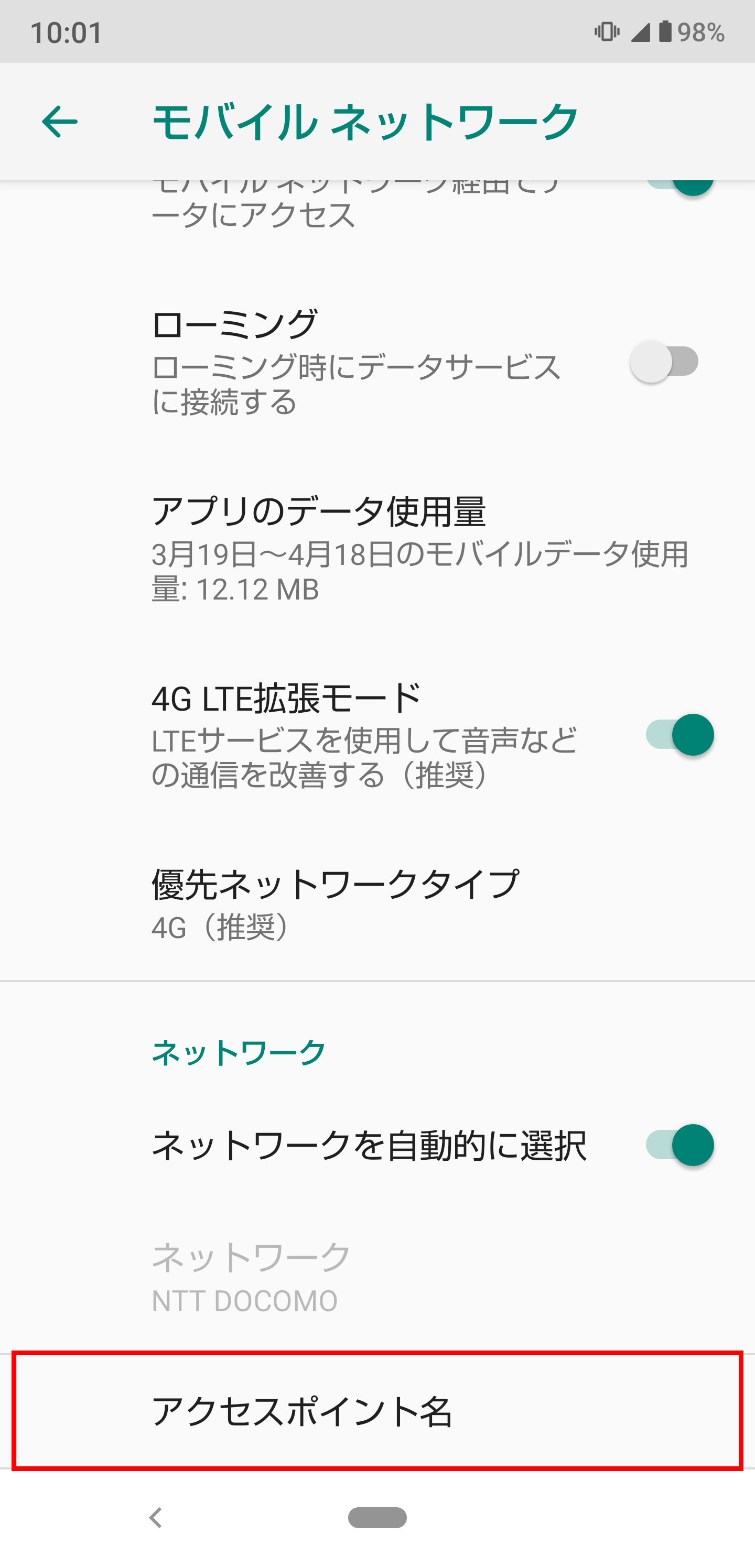Toggle the ローミング switch

pyautogui.click(x=664, y=362)
